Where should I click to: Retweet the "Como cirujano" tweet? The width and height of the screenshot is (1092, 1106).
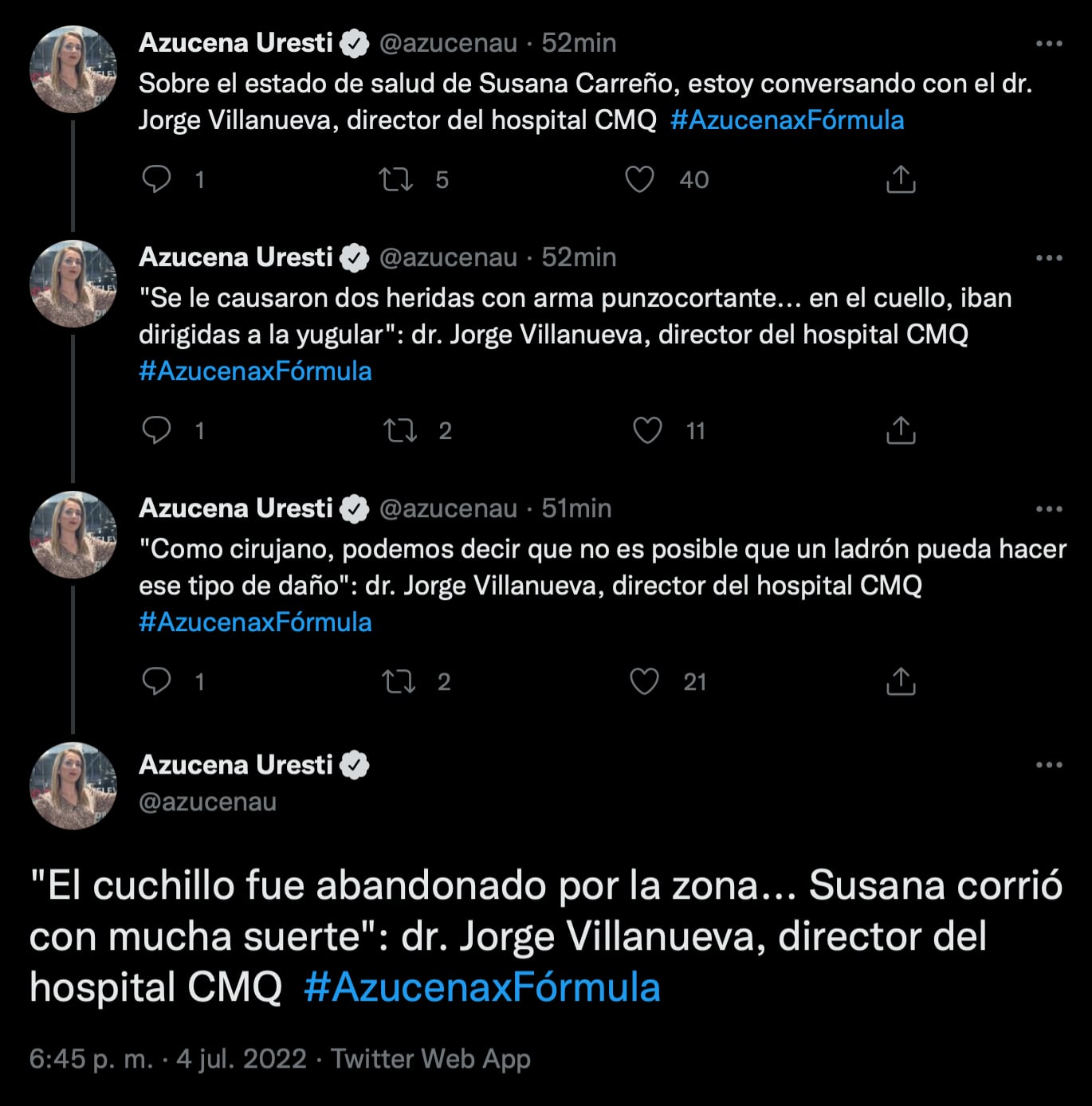click(x=398, y=681)
